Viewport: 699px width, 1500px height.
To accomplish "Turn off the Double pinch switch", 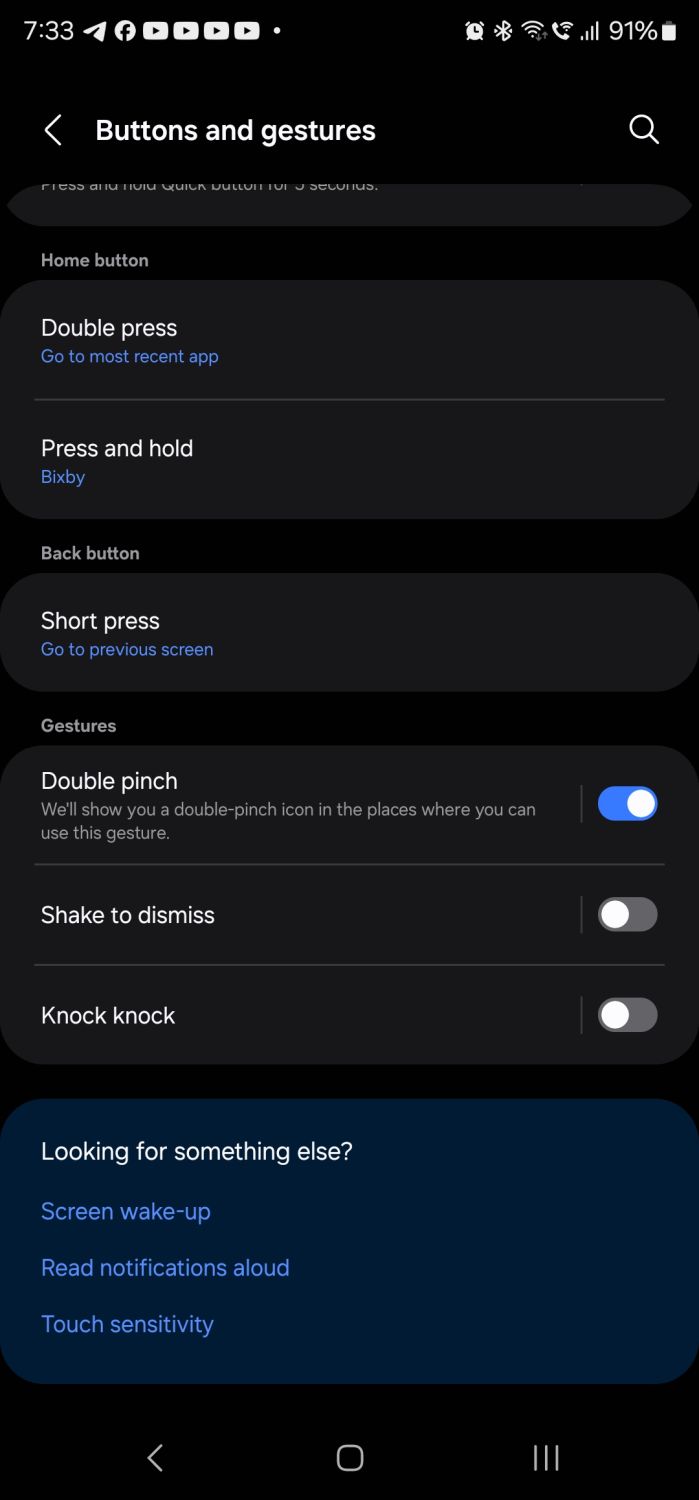I will 627,804.
